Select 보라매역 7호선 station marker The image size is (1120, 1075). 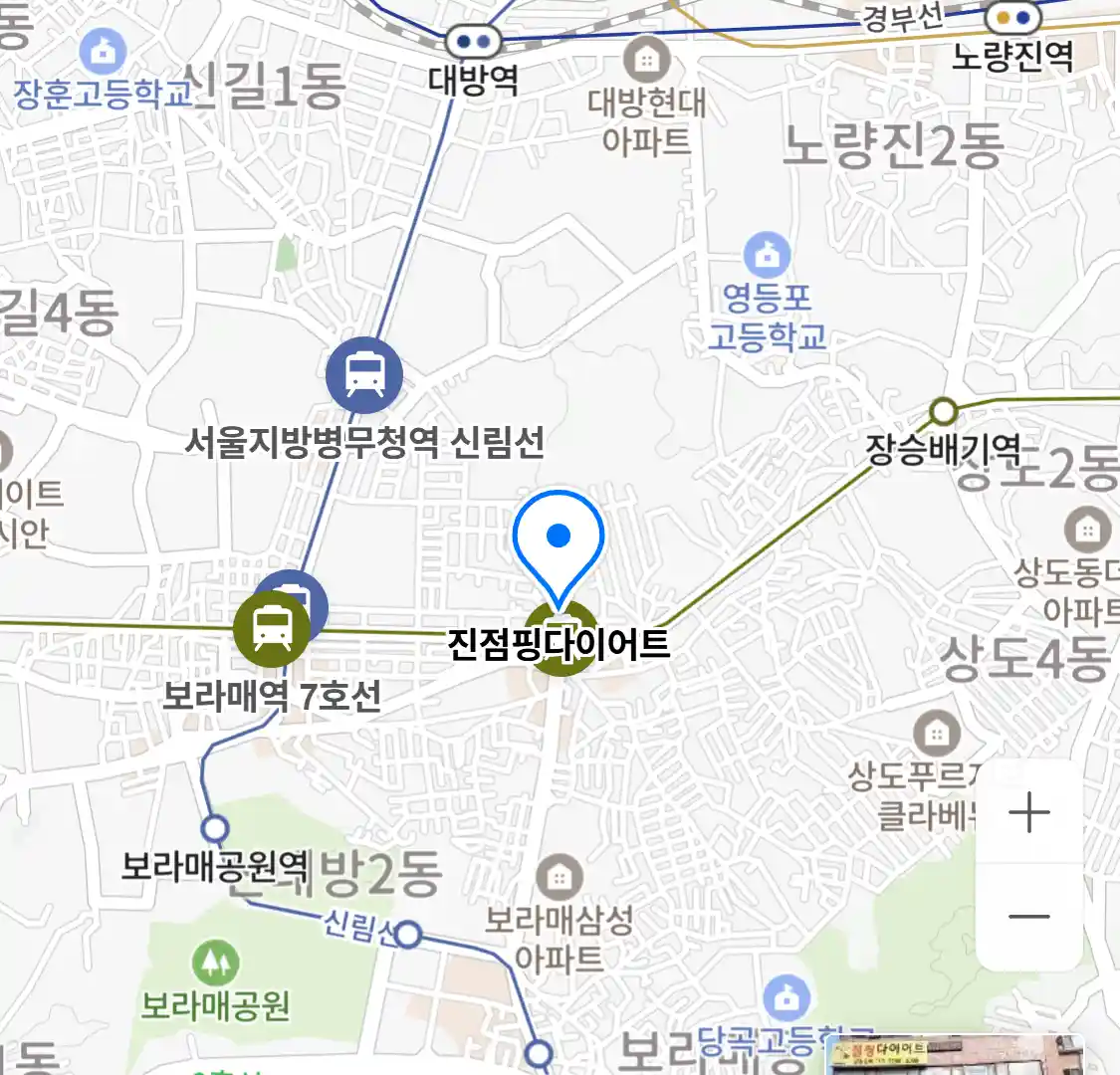(x=270, y=629)
